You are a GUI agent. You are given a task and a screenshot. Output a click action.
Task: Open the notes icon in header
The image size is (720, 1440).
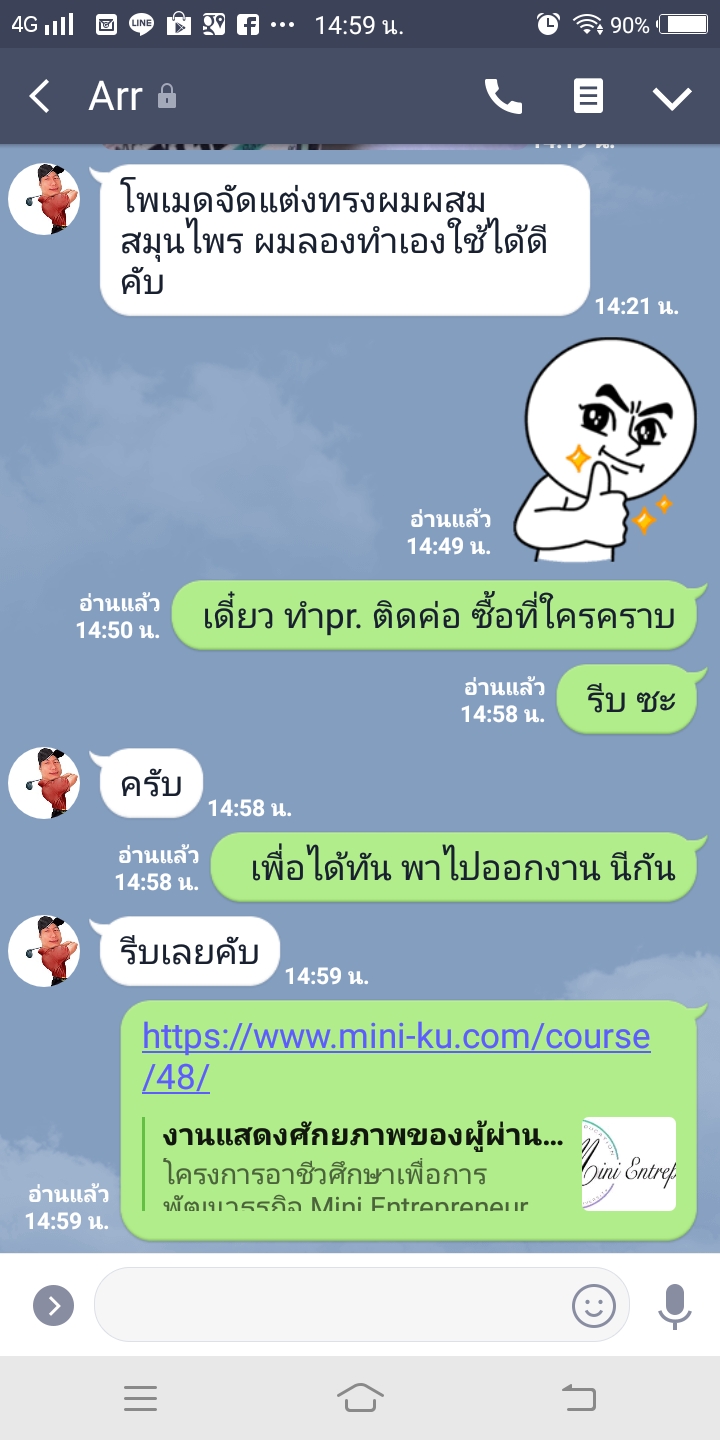pyautogui.click(x=588, y=97)
